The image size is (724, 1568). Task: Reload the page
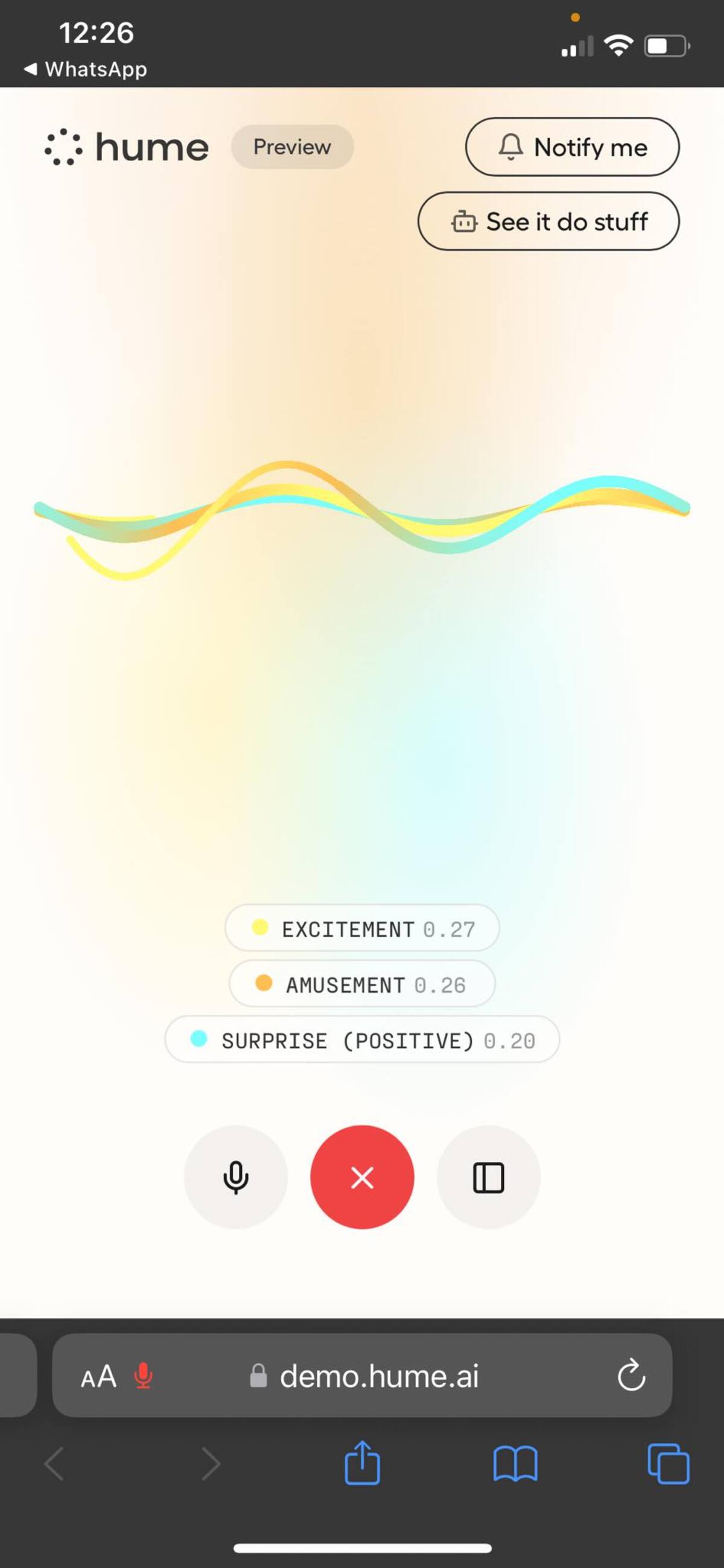coord(631,1376)
